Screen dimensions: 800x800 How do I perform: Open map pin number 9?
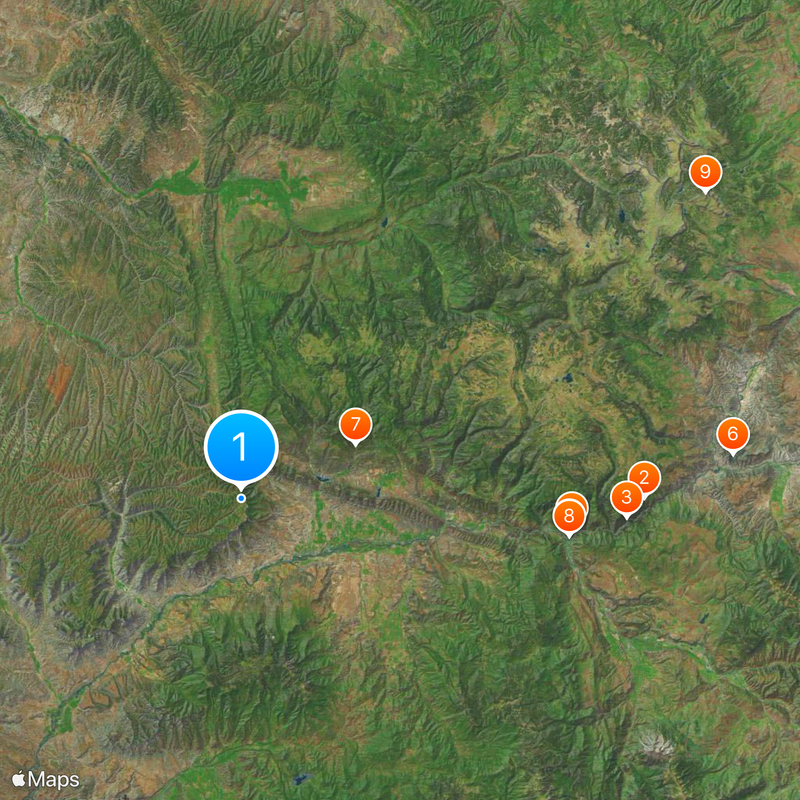click(705, 173)
